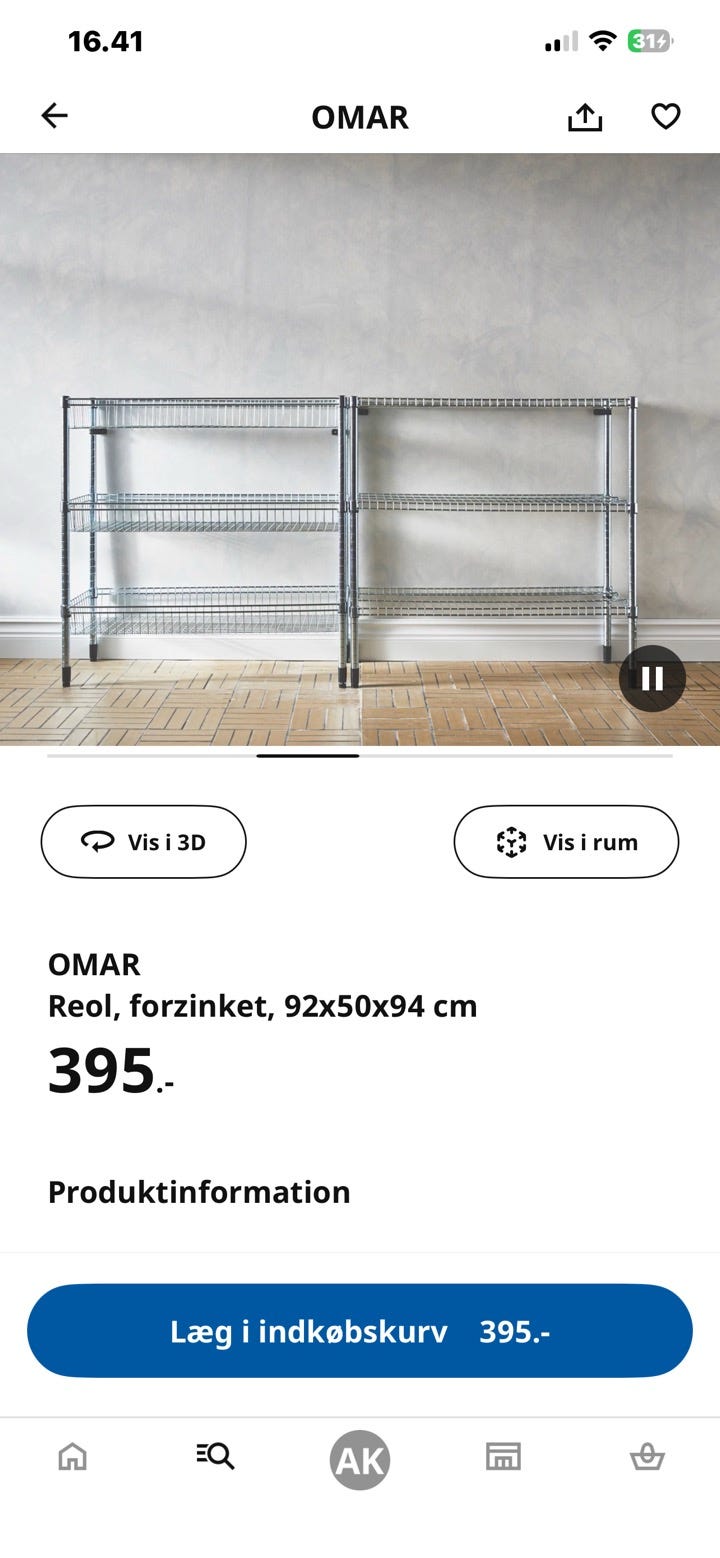Pause the product image animation

(652, 678)
